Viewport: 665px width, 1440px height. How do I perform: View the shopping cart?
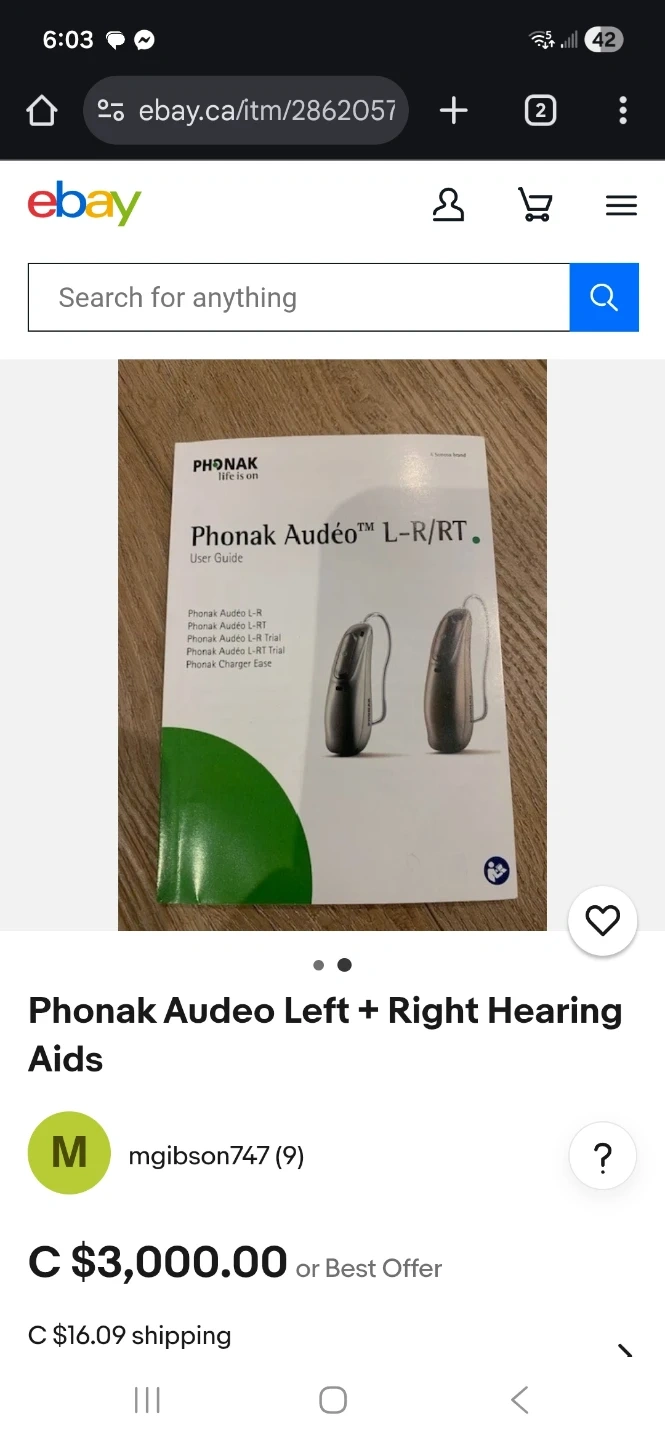(x=535, y=205)
